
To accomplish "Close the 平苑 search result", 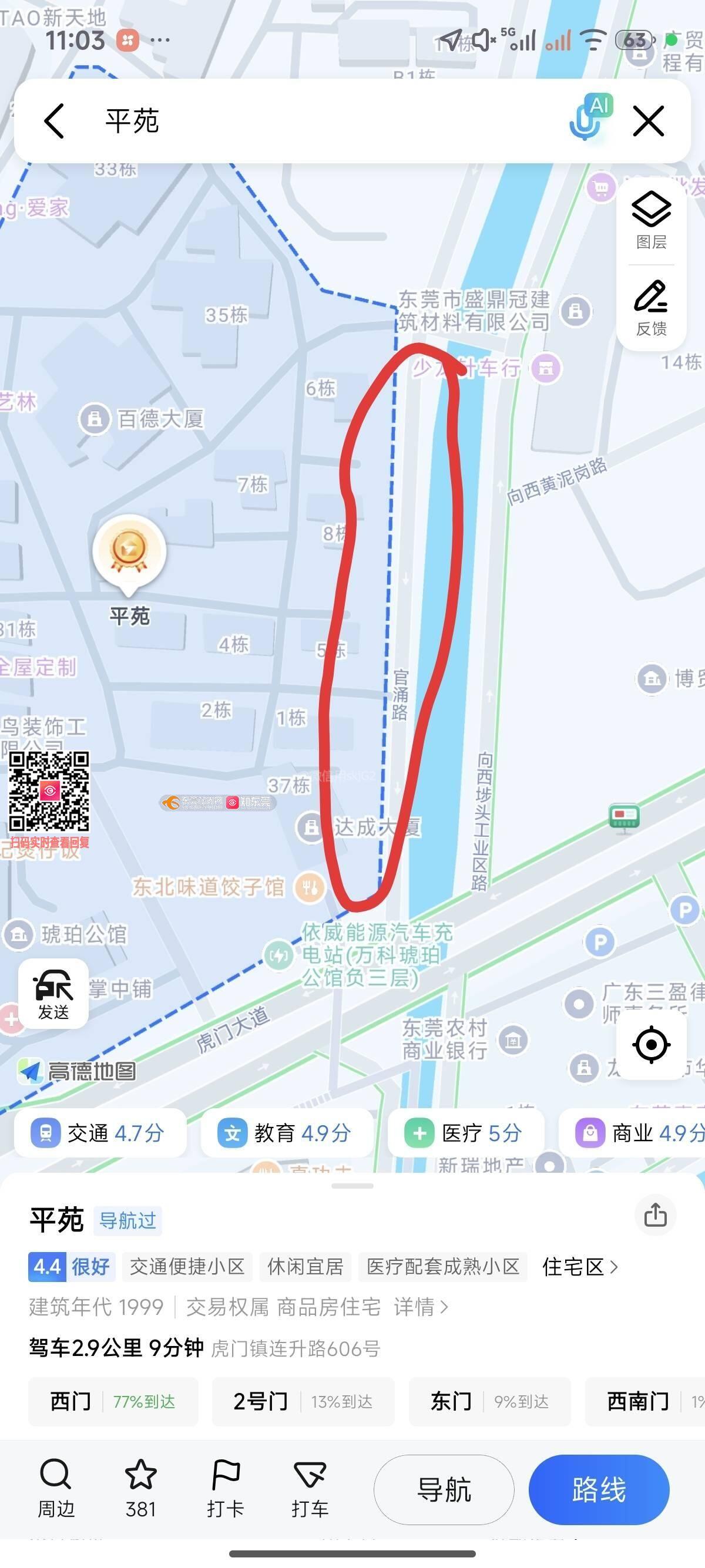I will tap(649, 120).
